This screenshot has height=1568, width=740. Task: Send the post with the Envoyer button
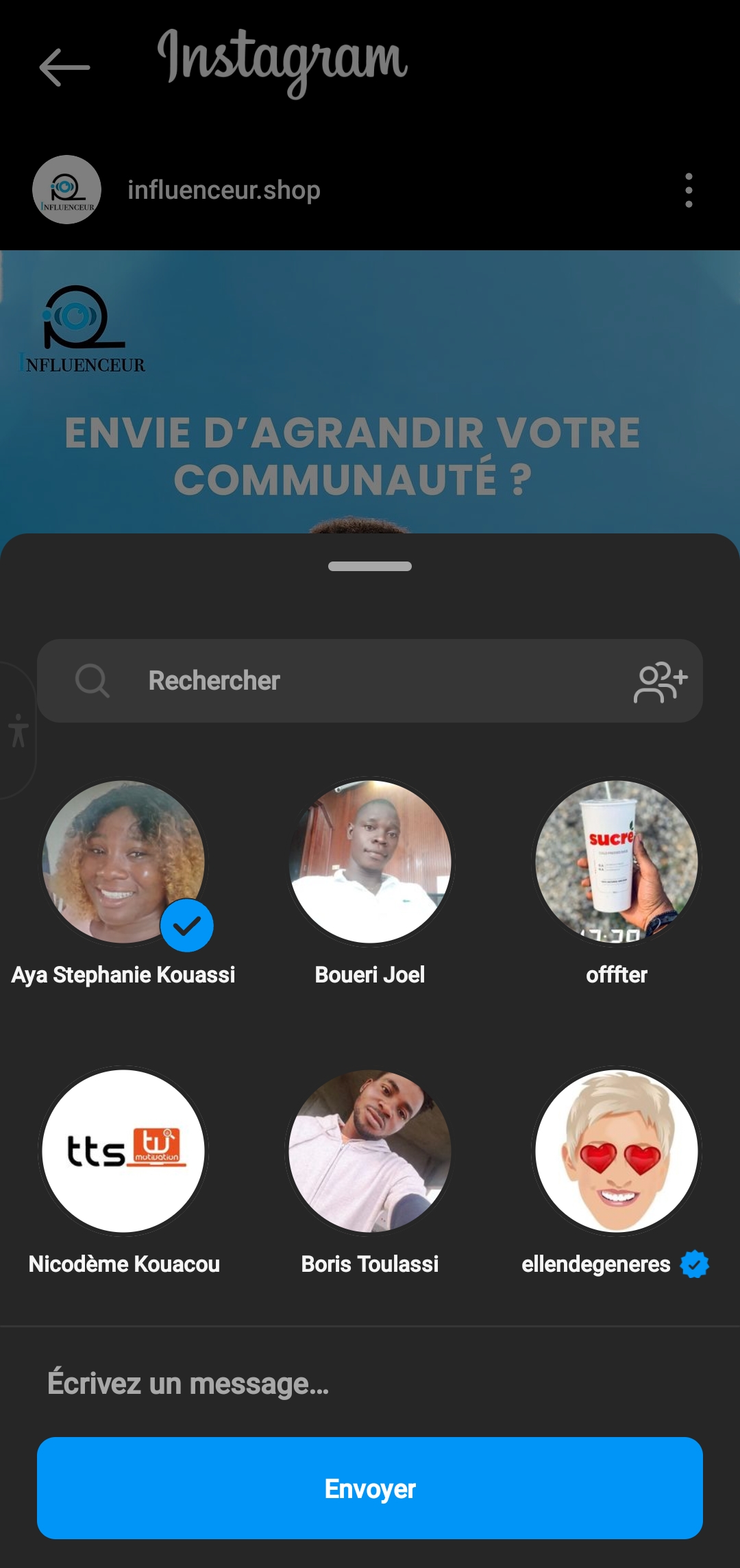[x=370, y=1488]
